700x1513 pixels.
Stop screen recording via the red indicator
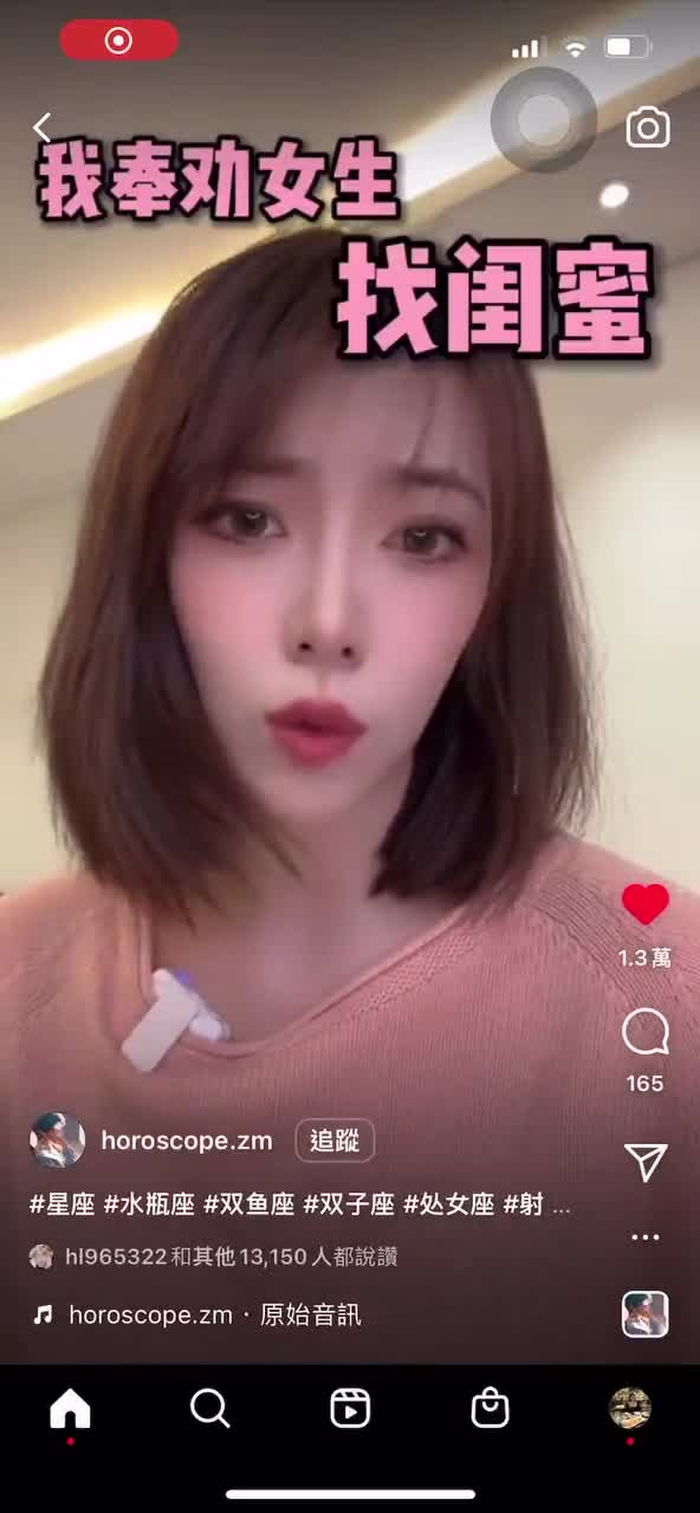click(119, 41)
